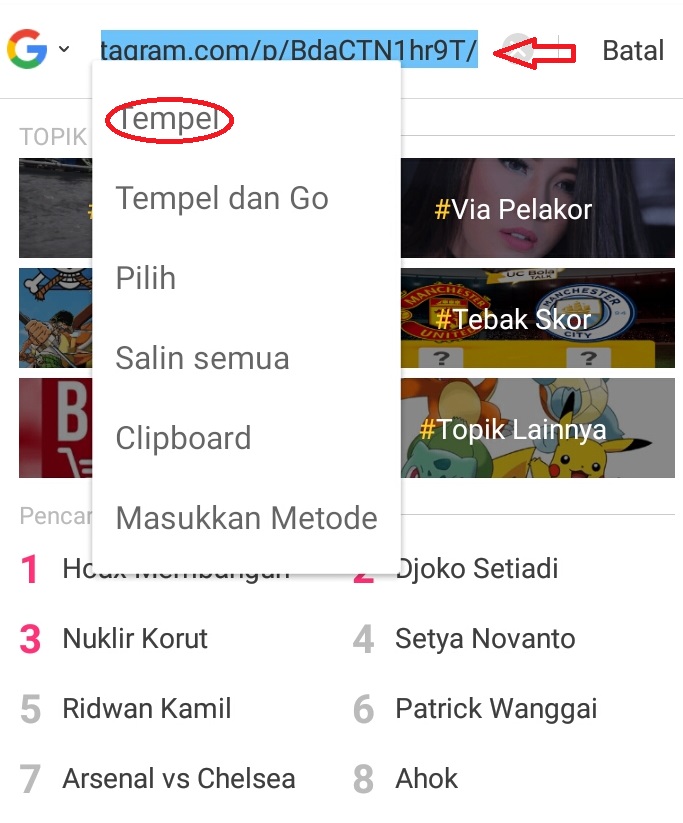Tap the Batal cancel button

(x=633, y=51)
